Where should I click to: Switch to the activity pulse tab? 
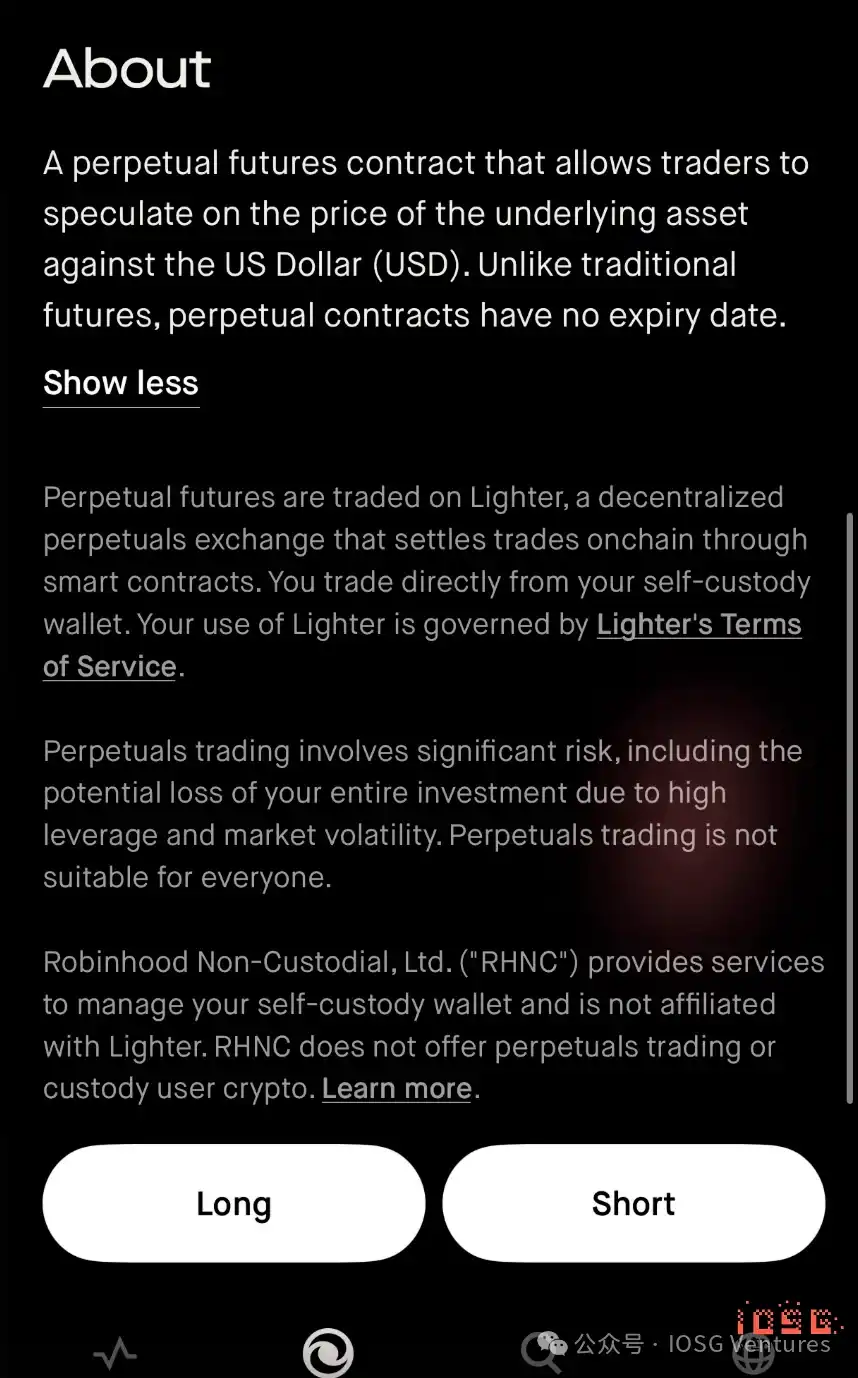click(115, 1354)
